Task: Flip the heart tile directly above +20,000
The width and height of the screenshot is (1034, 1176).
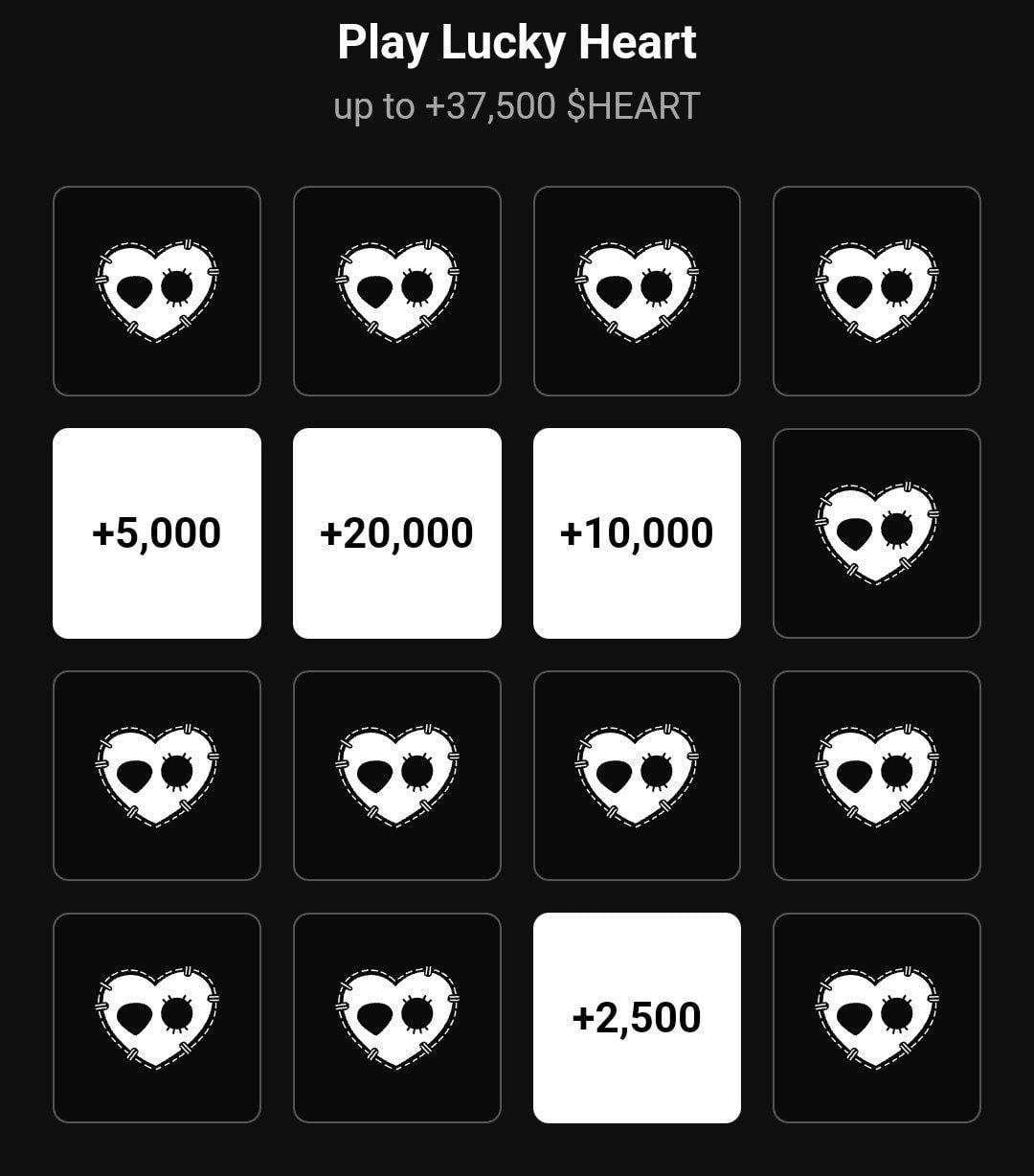Action: [x=396, y=291]
